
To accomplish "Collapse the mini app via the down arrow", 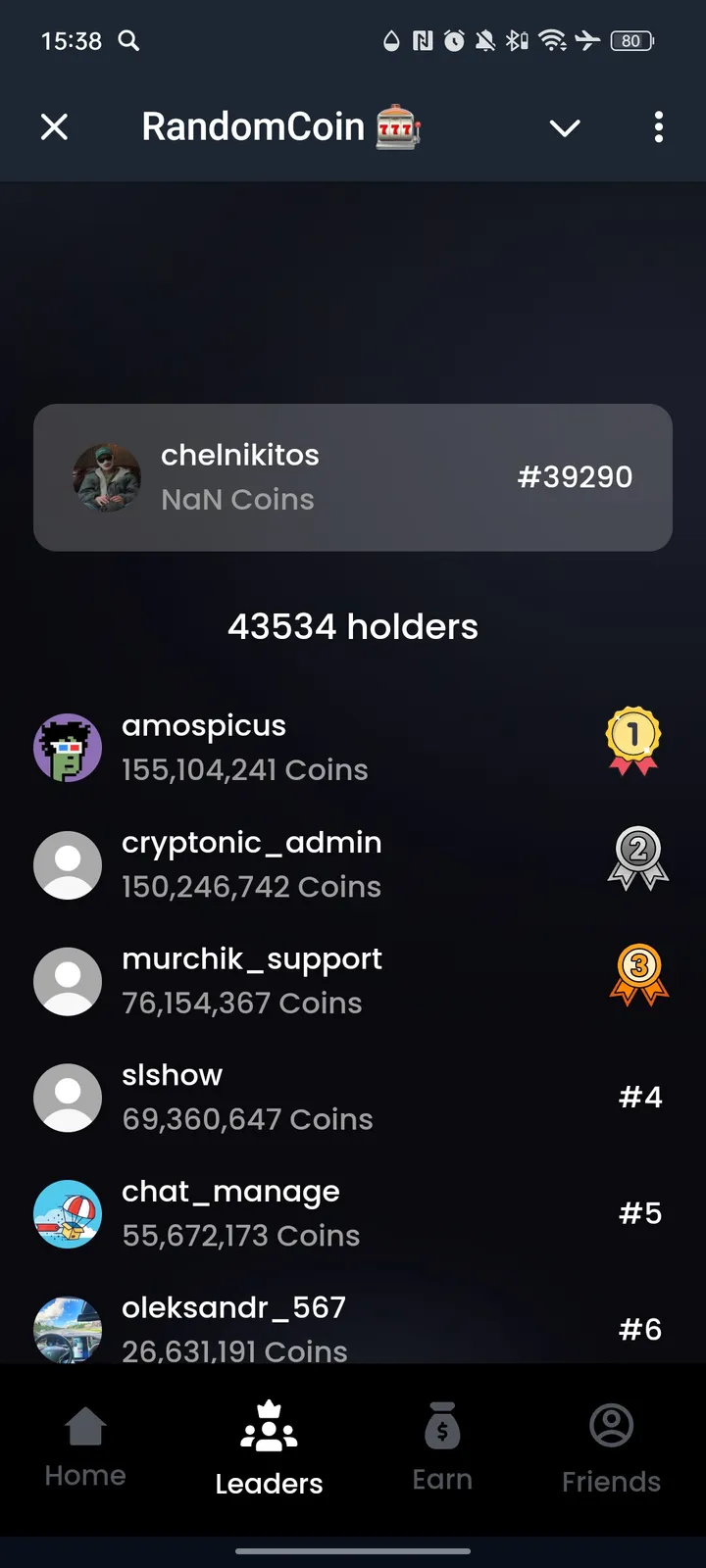I will 565,127.
